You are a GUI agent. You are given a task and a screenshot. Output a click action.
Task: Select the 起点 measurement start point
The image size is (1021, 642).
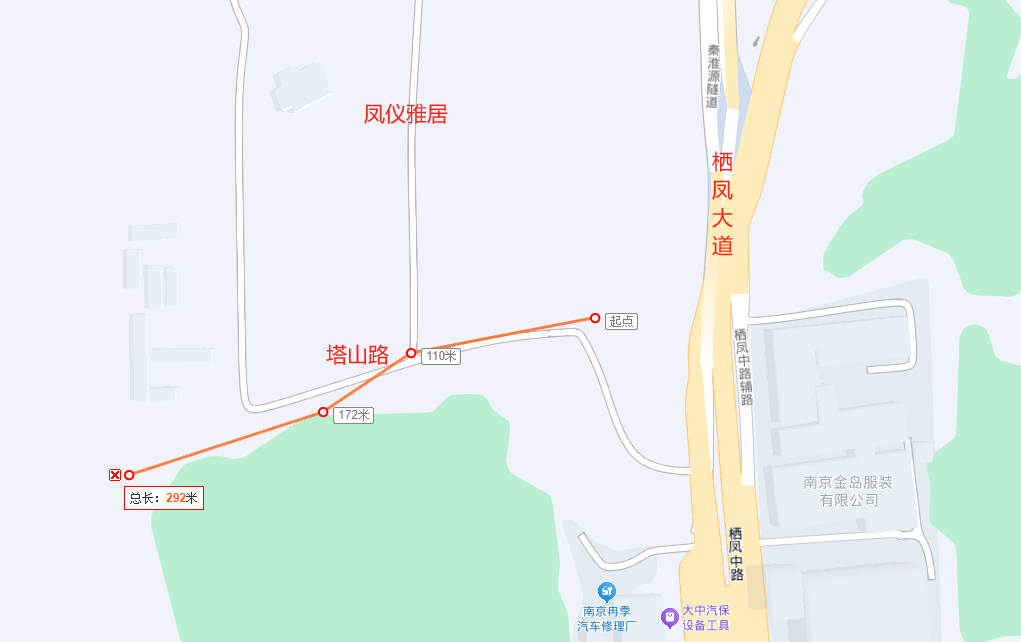[595, 318]
